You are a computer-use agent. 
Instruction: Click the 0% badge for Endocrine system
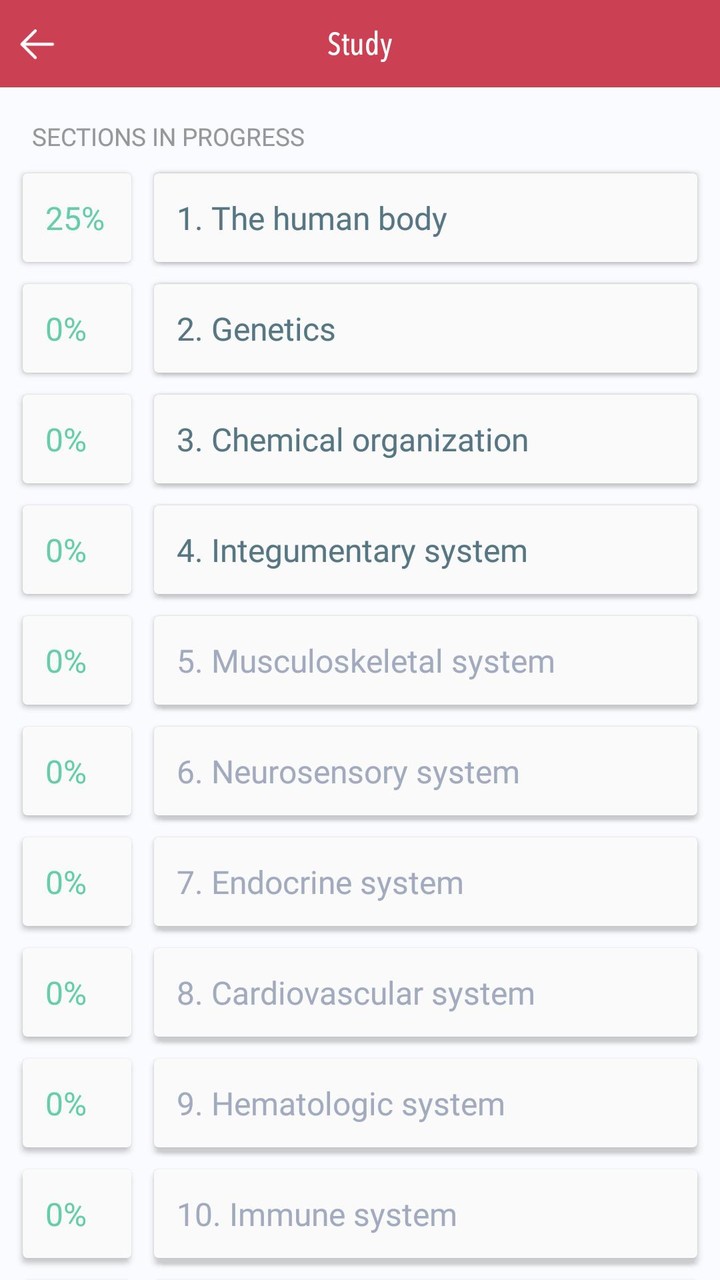tap(76, 882)
